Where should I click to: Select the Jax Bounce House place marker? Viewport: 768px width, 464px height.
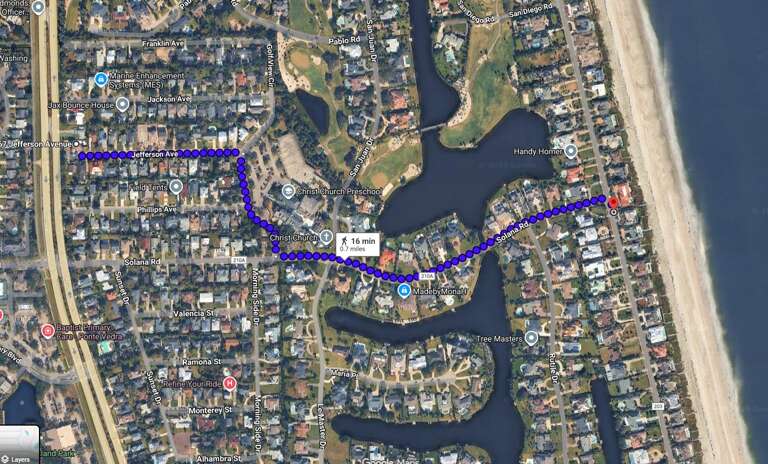point(122,104)
